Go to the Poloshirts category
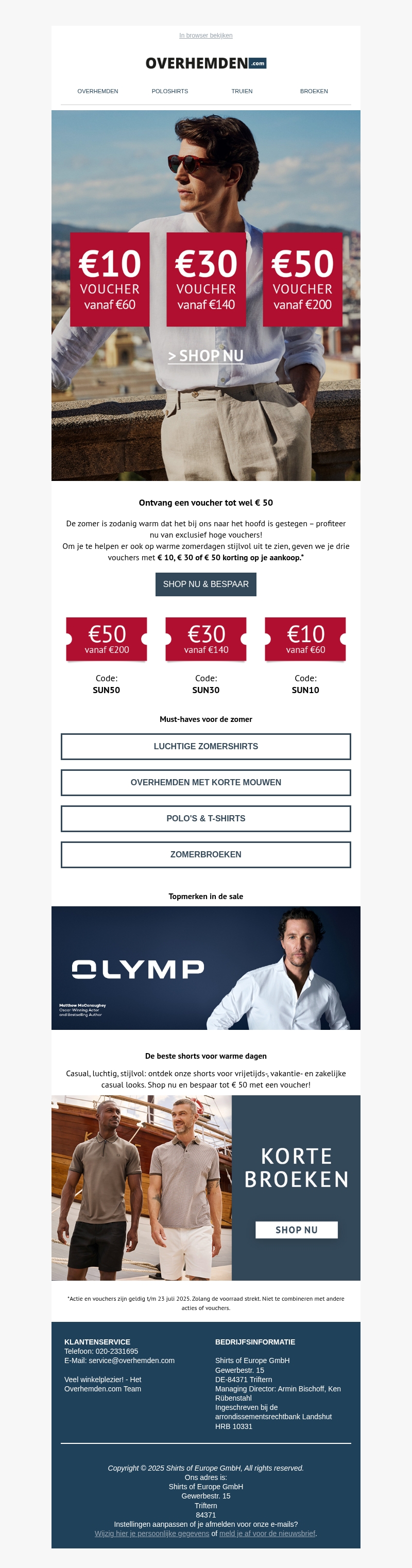 pos(170,91)
